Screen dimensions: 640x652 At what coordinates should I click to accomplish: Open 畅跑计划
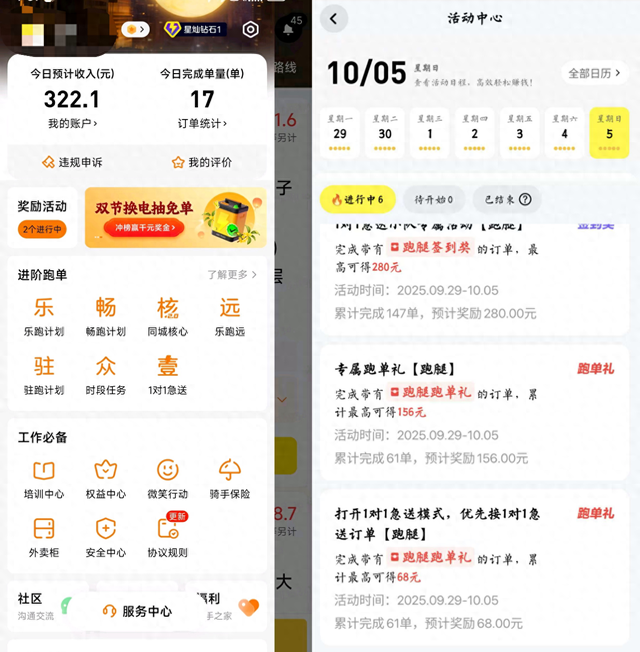click(105, 317)
